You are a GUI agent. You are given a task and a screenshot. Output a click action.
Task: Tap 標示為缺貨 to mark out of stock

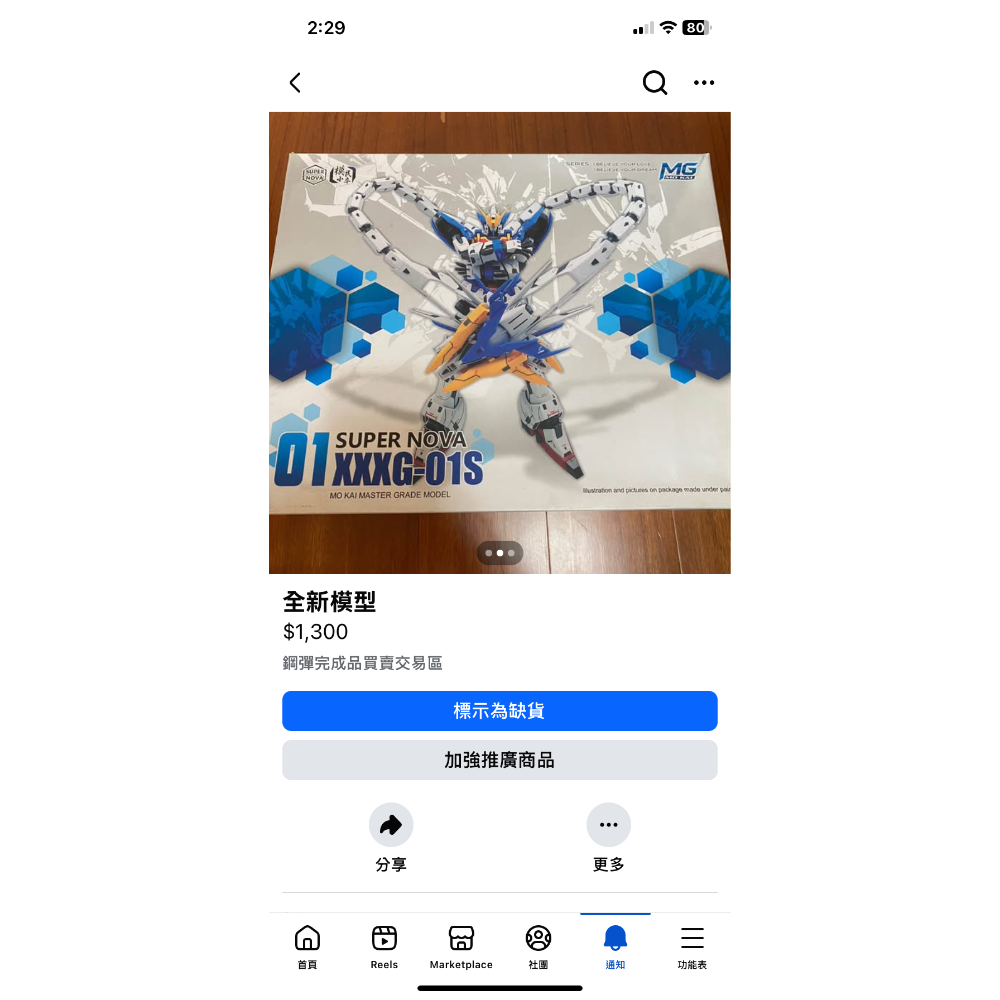(x=500, y=711)
